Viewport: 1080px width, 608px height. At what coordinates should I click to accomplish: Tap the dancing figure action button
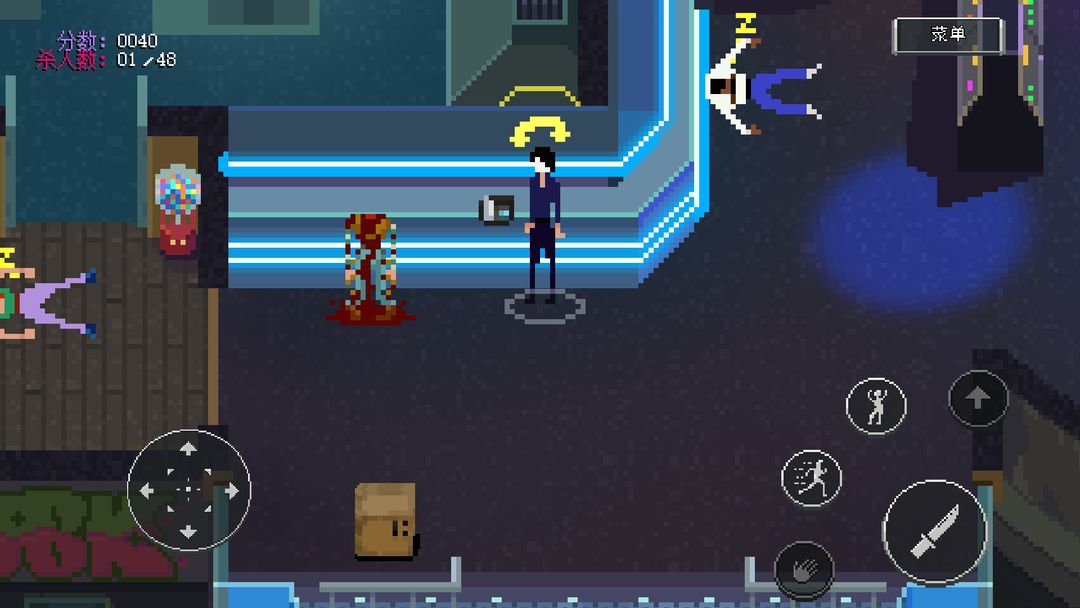876,406
